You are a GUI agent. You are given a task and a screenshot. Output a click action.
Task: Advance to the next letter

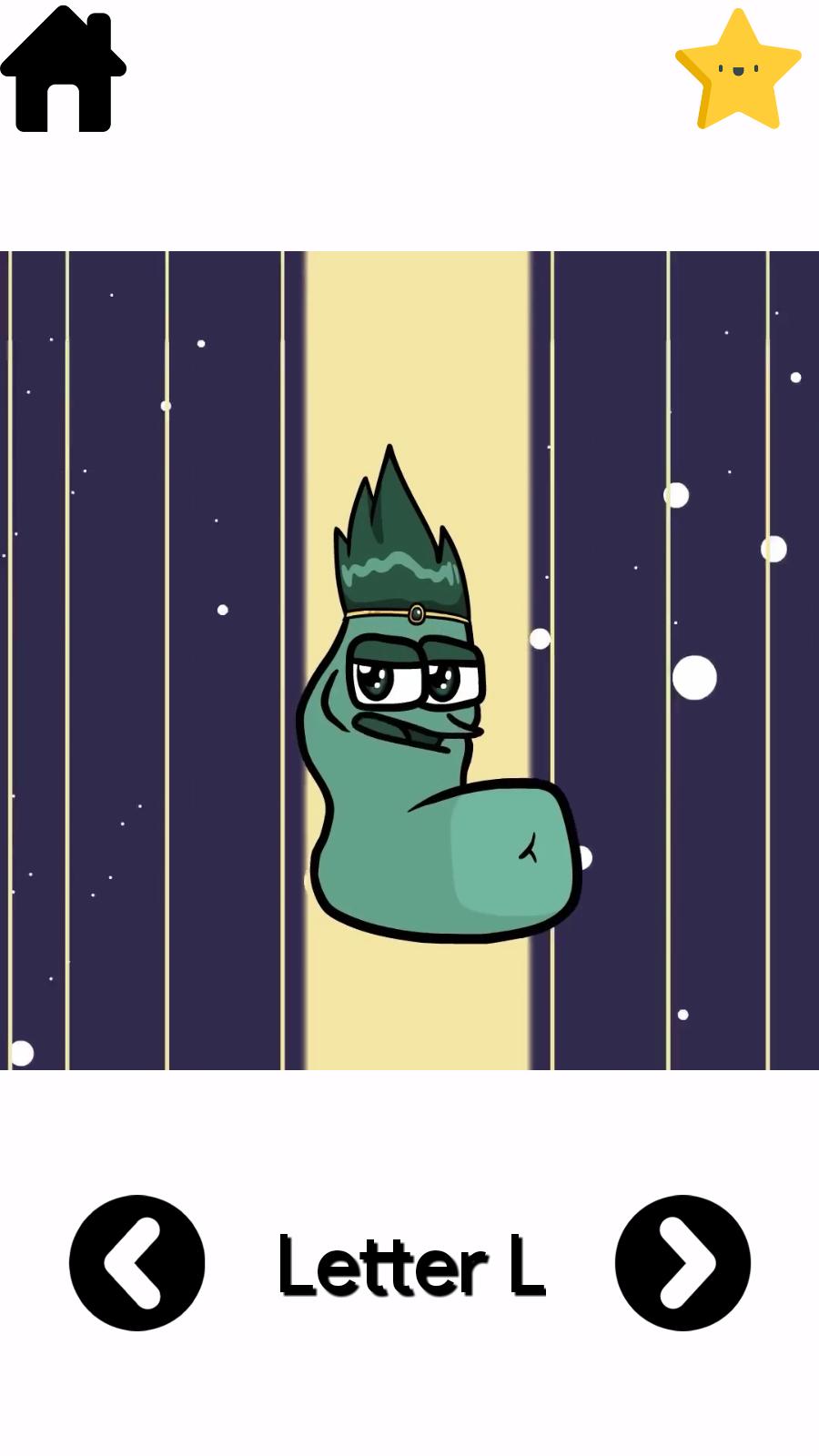click(682, 1262)
